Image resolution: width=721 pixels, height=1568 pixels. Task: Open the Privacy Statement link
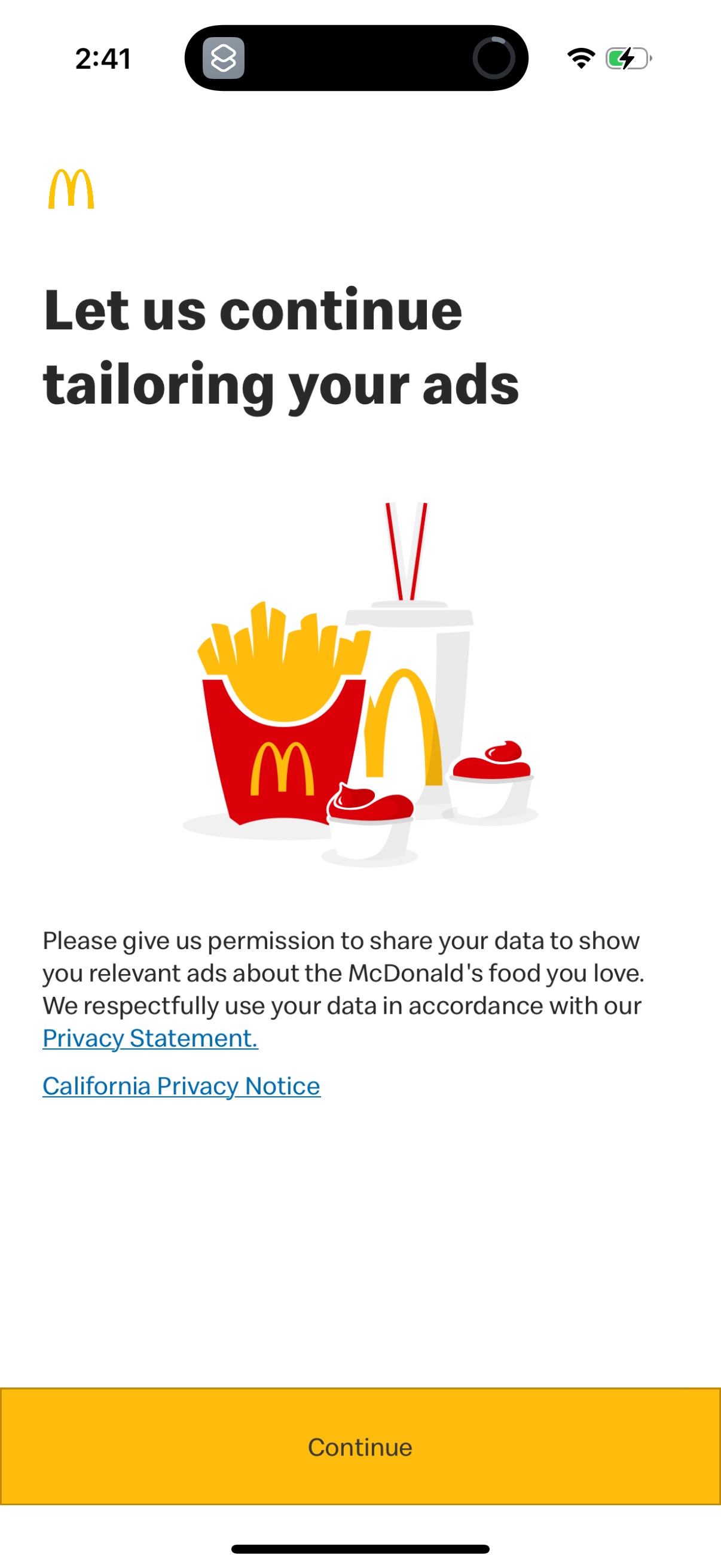(150, 1038)
